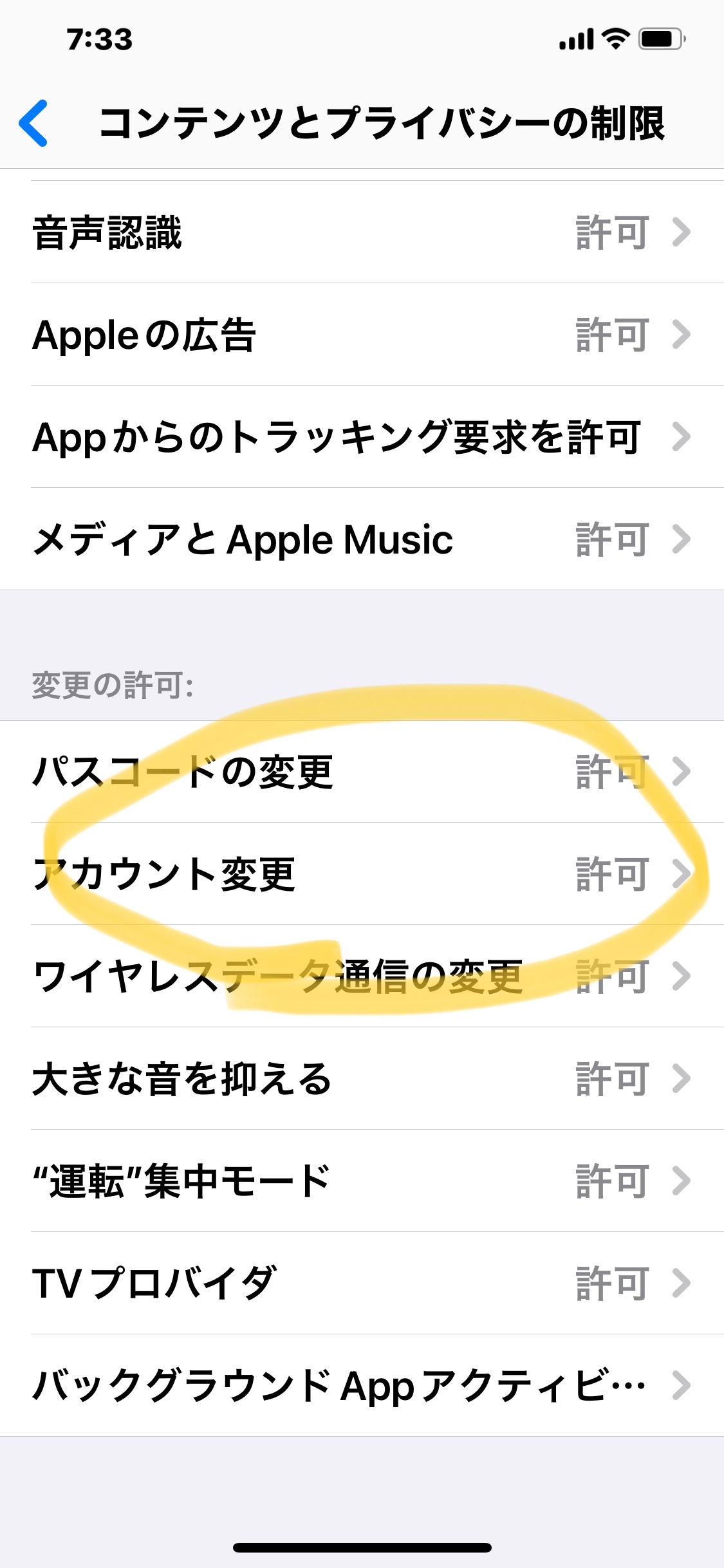The width and height of the screenshot is (724, 1568).
Task: Open アカウント変更 permission
Action: pyautogui.click(x=362, y=874)
